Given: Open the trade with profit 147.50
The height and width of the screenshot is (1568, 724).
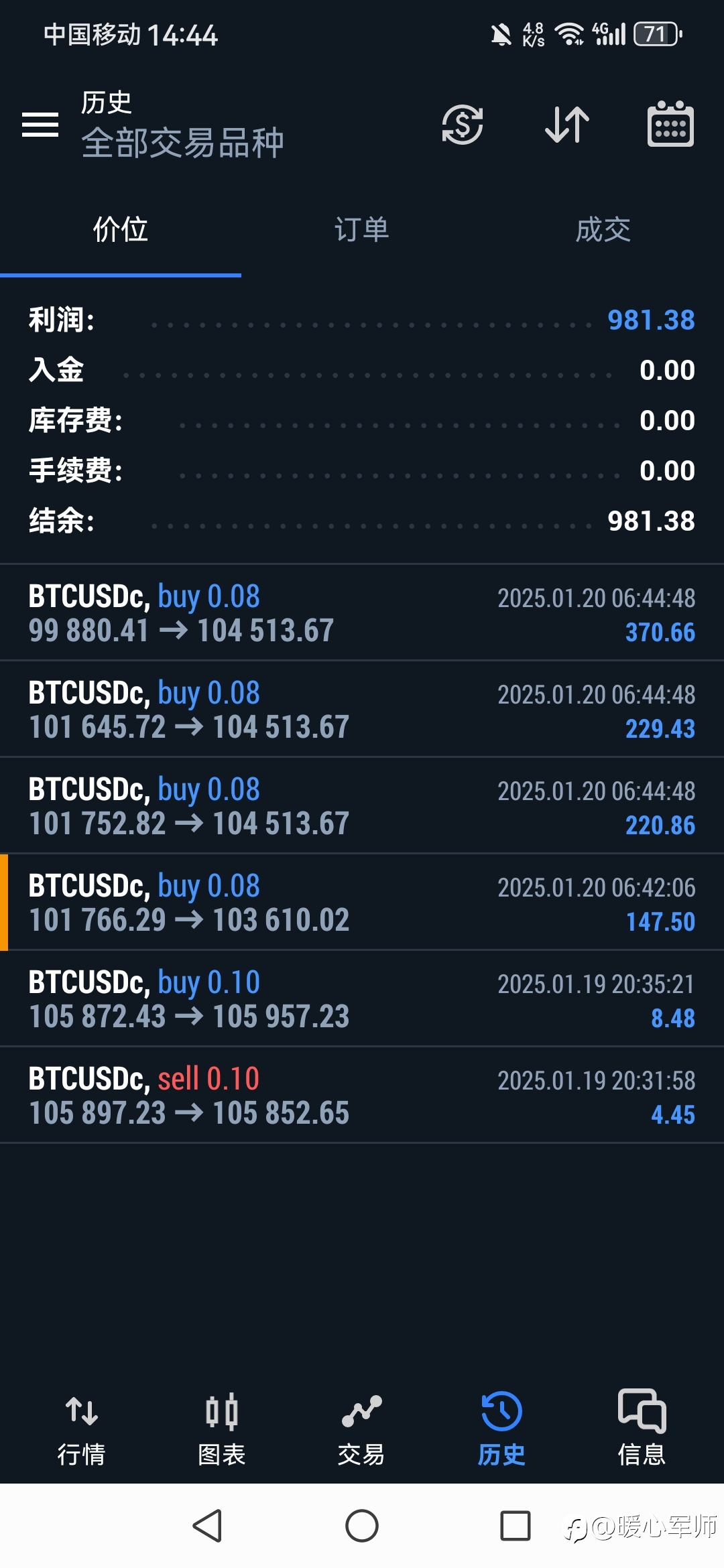Looking at the screenshot, I should coord(362,902).
